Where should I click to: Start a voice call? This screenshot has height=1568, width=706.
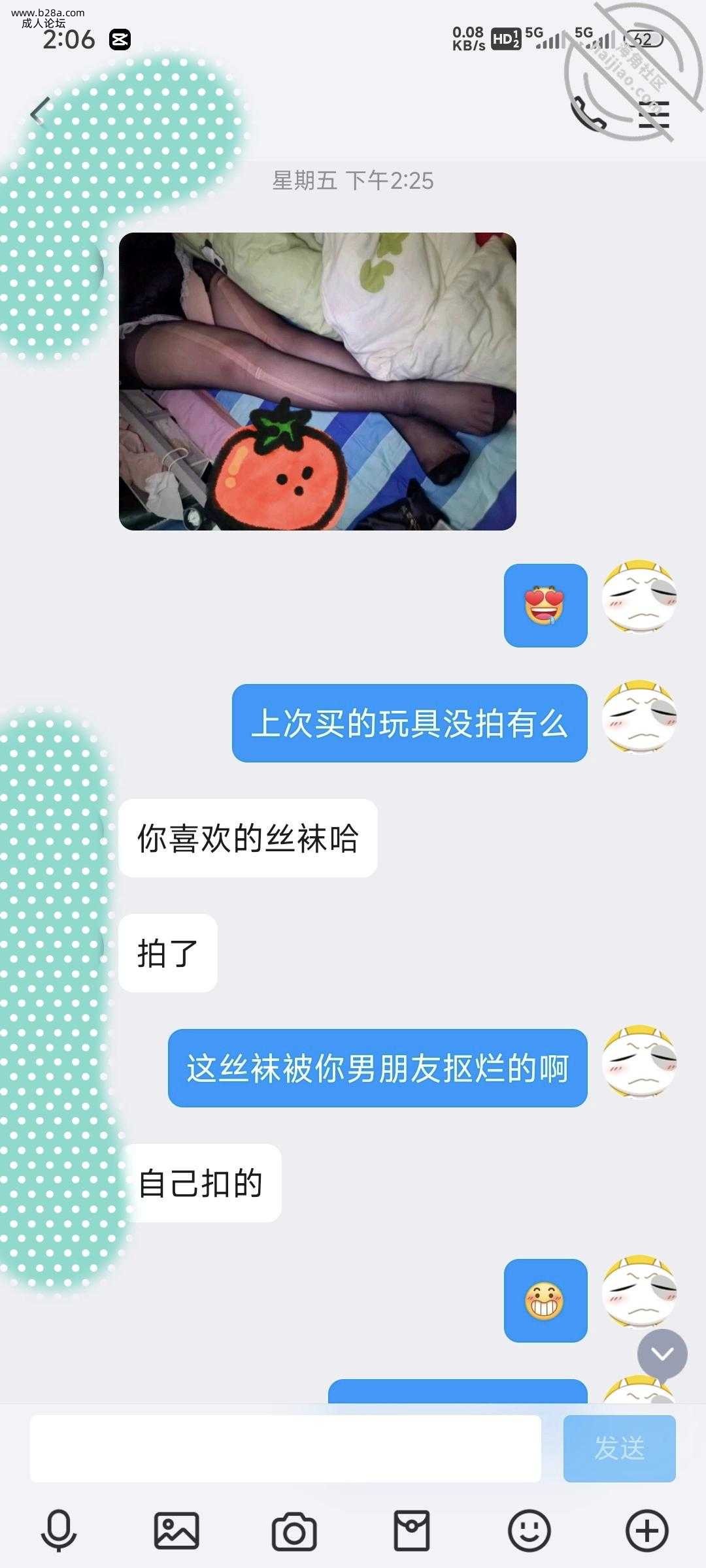point(587,115)
